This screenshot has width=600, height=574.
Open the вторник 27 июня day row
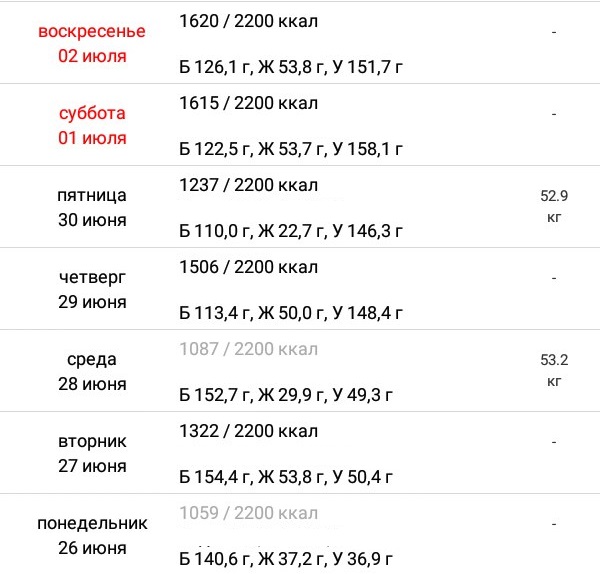[x=92, y=453]
